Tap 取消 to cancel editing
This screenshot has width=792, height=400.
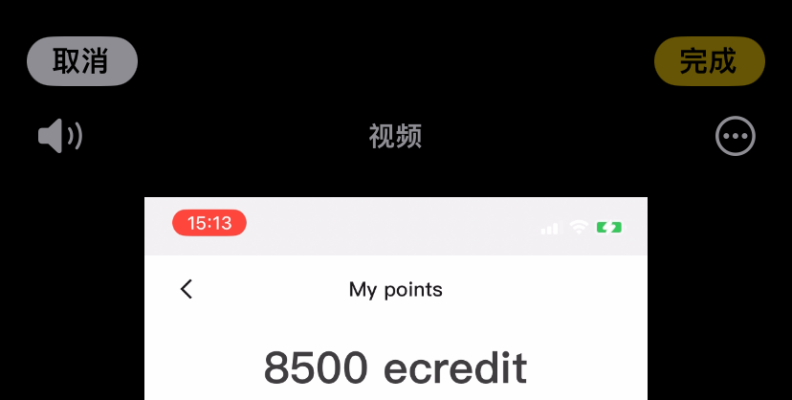click(81, 61)
